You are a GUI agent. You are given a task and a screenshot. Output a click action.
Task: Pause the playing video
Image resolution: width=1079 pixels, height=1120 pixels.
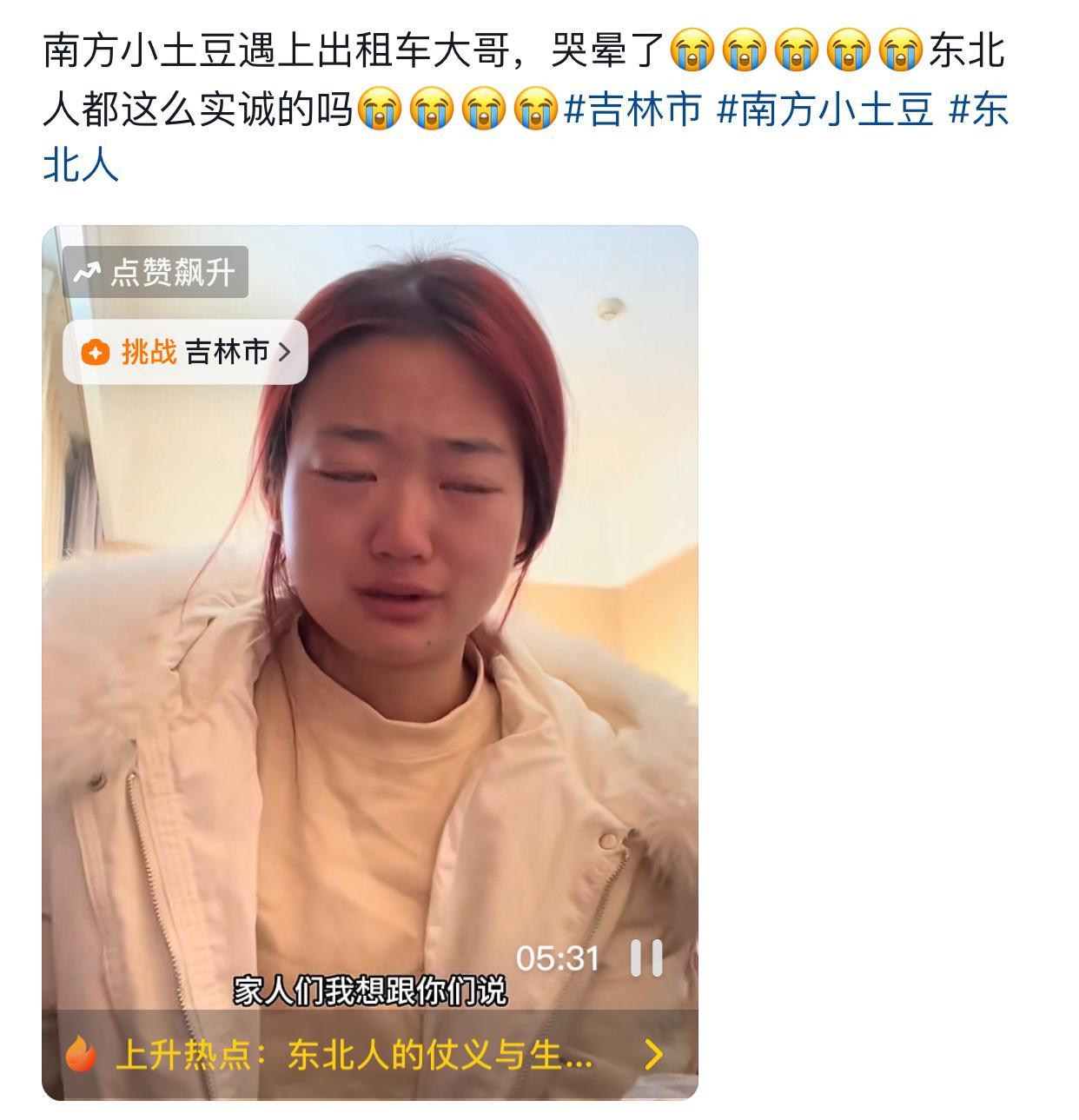[x=646, y=958]
